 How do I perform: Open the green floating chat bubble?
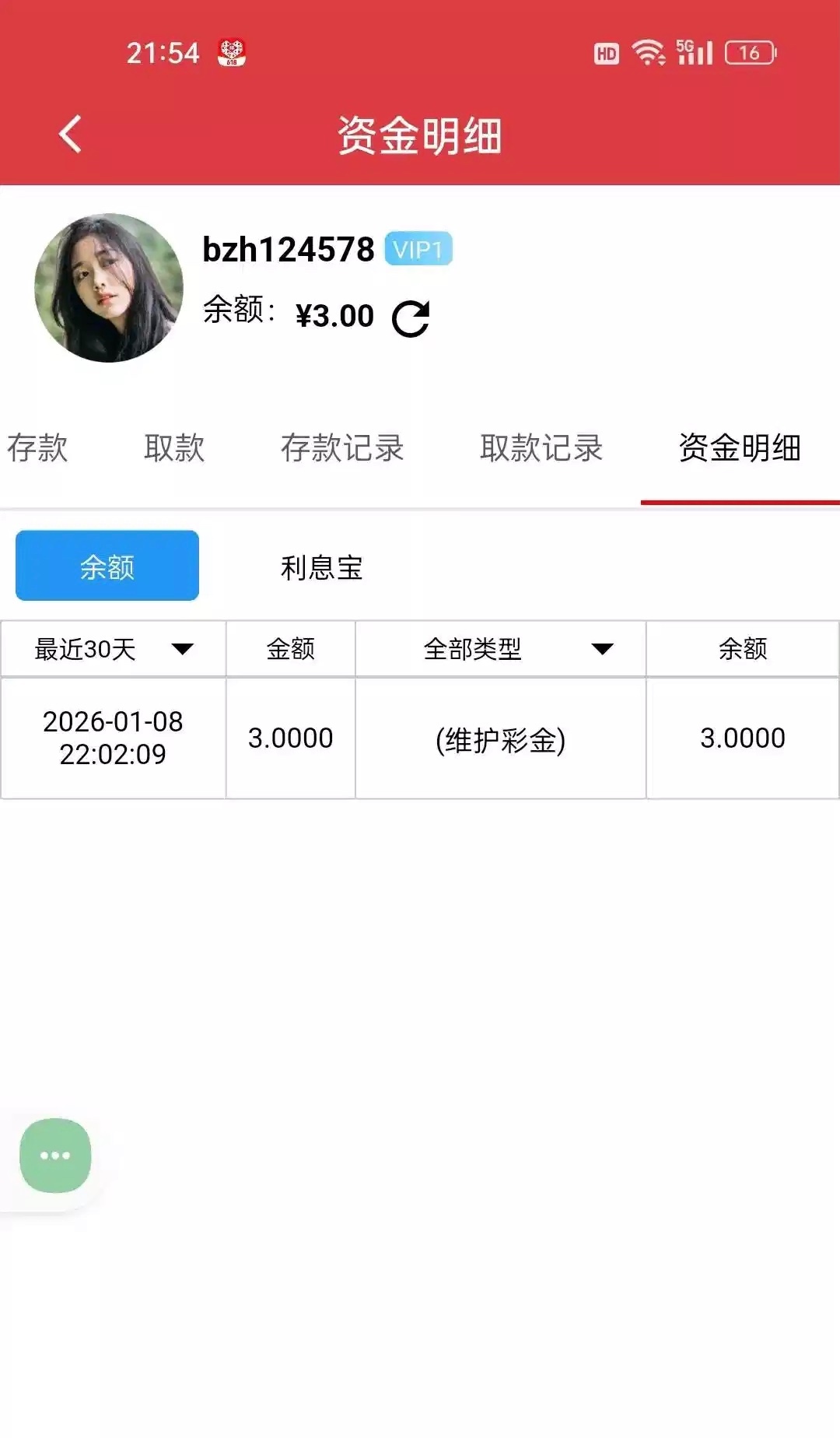point(55,1156)
